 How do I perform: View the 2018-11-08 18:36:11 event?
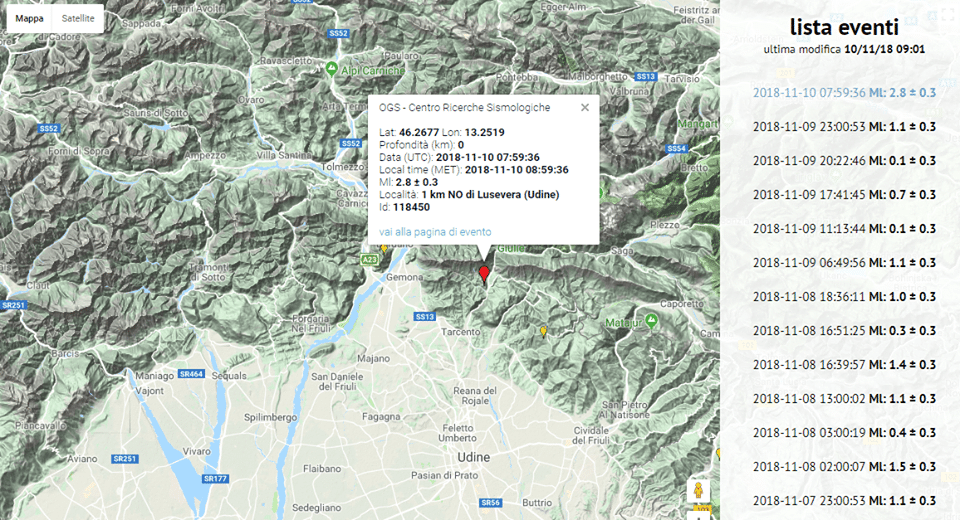click(844, 297)
